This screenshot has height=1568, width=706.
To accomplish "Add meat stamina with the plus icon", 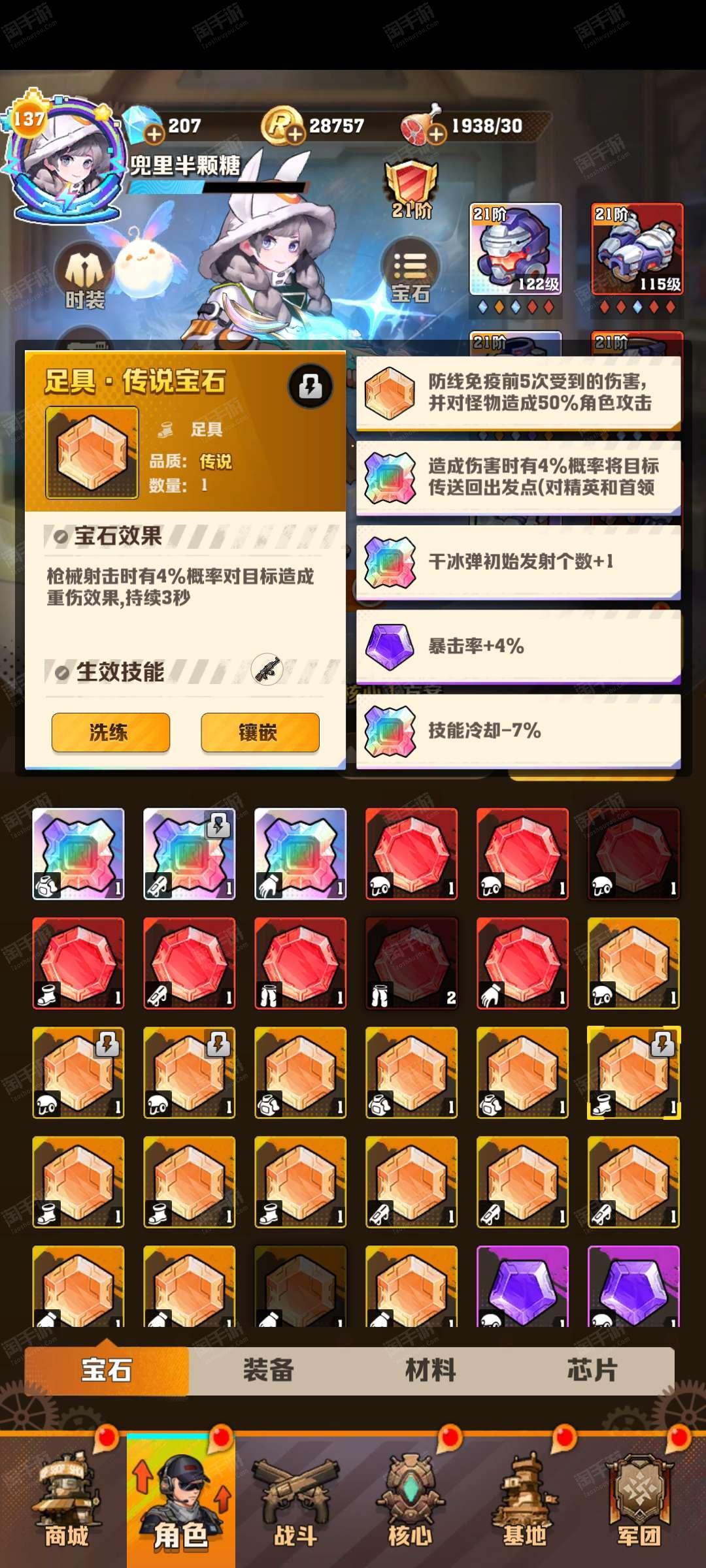I will tap(437, 134).
